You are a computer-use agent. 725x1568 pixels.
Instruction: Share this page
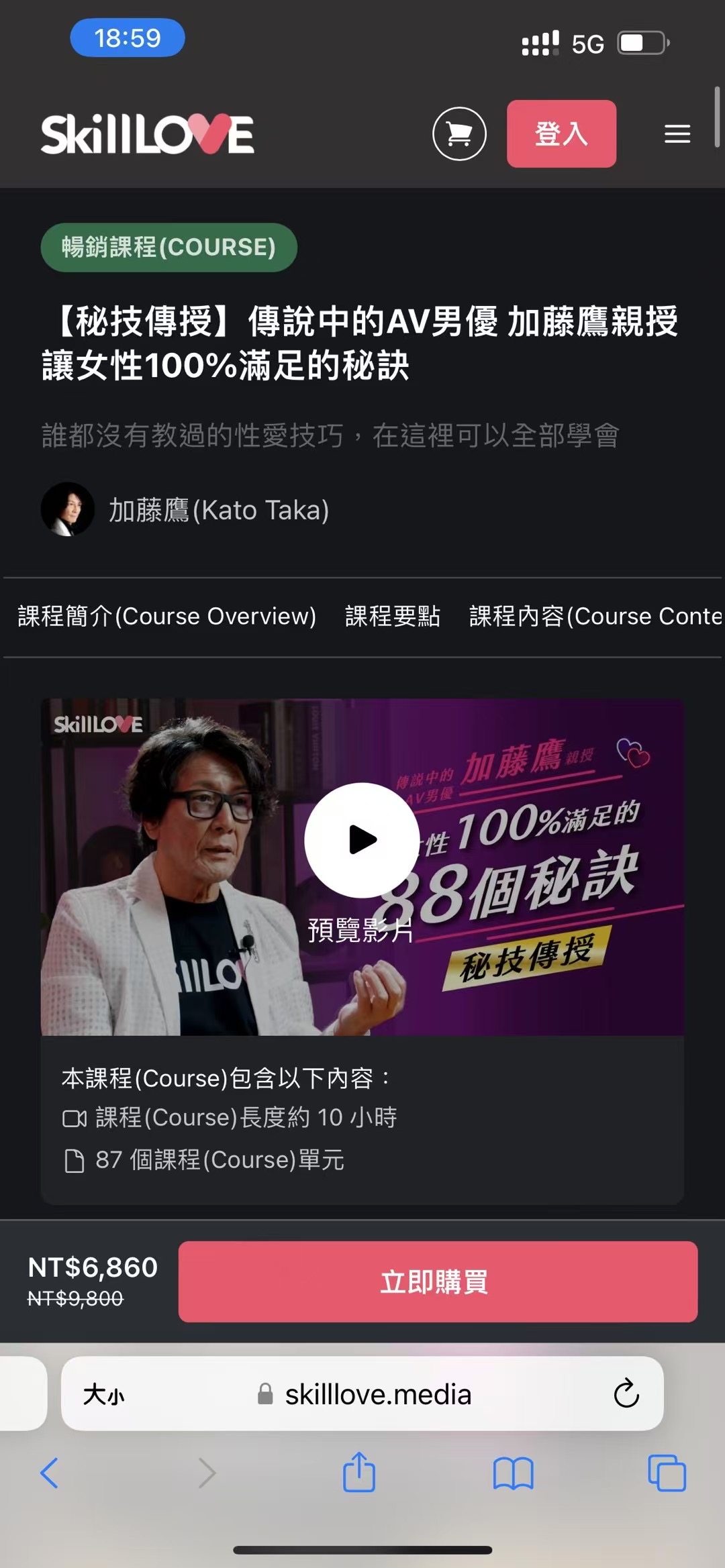coord(358,1472)
